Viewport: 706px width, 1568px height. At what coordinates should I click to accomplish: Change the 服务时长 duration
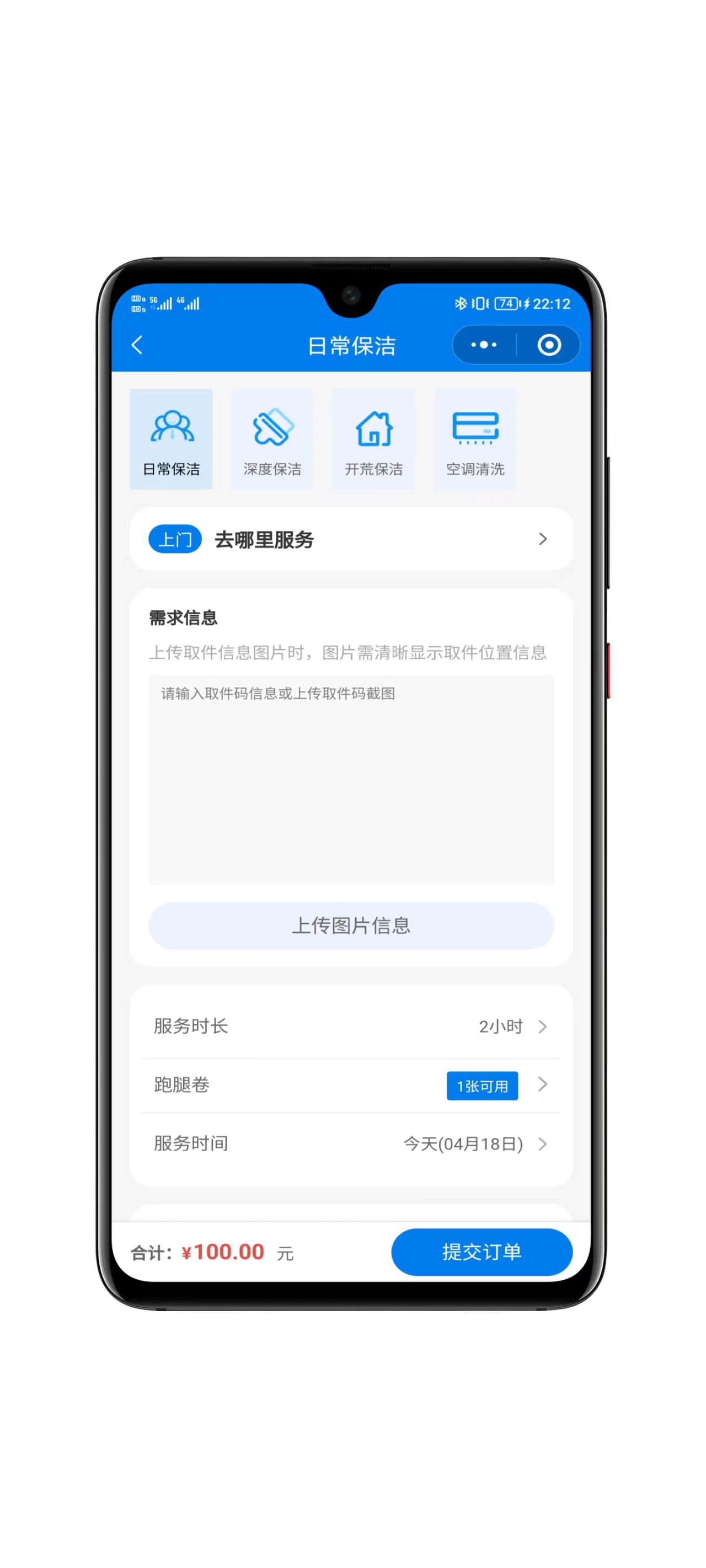[351, 1026]
